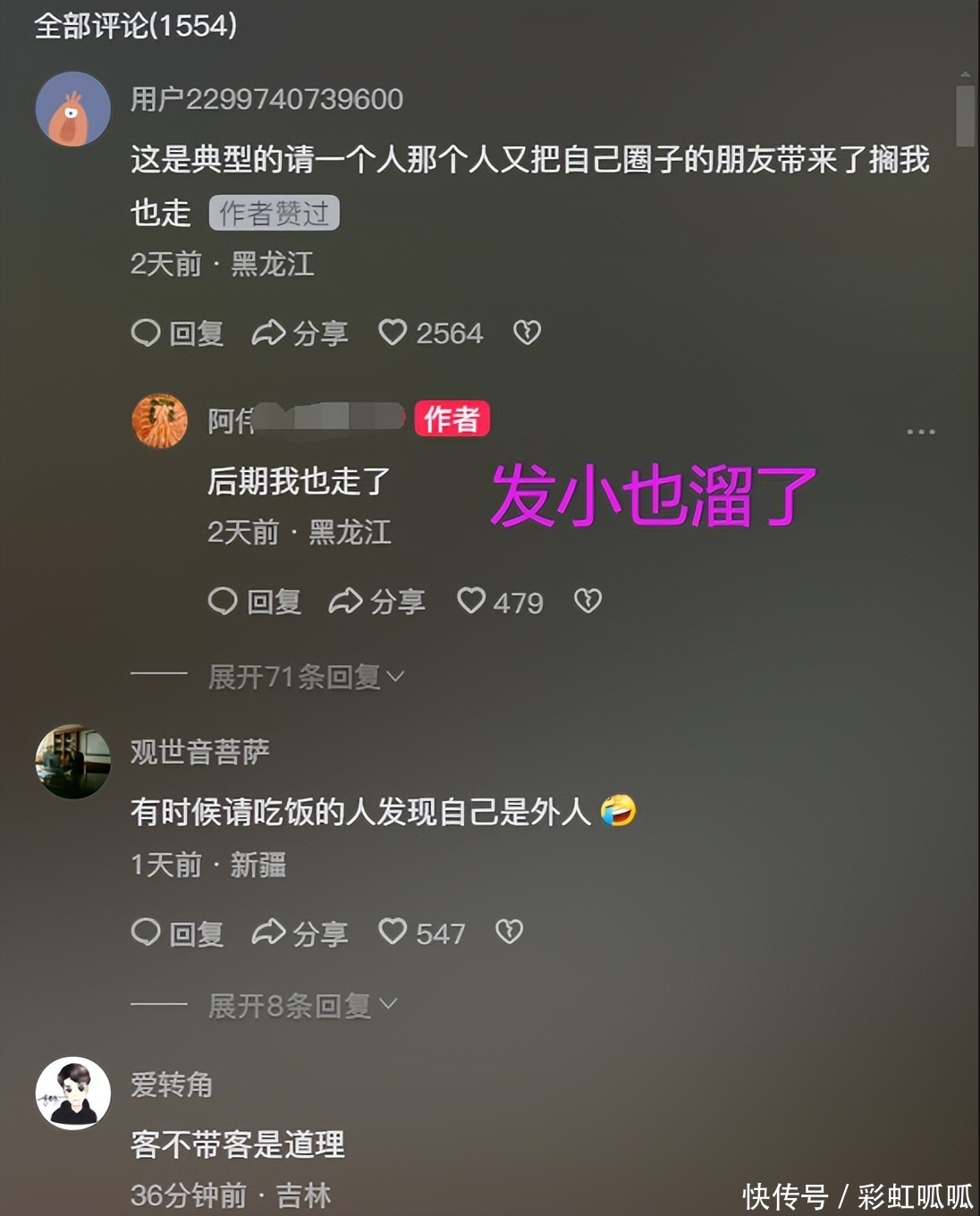Open 爱转角's profile avatar
Image resolution: width=980 pixels, height=1216 pixels.
(72, 1093)
